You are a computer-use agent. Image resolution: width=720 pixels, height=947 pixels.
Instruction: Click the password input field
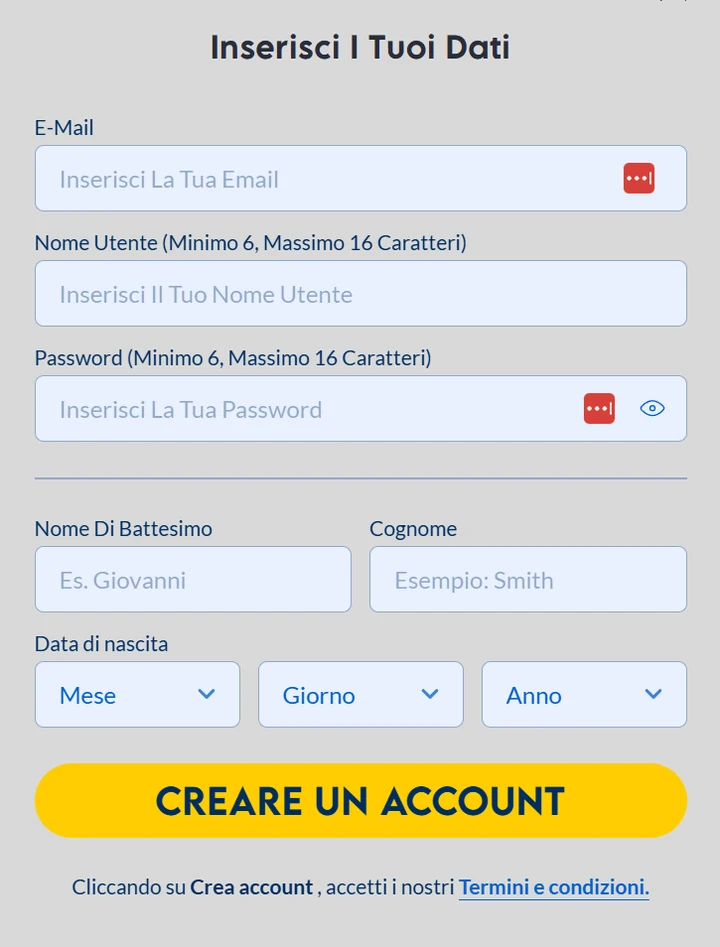click(300, 408)
